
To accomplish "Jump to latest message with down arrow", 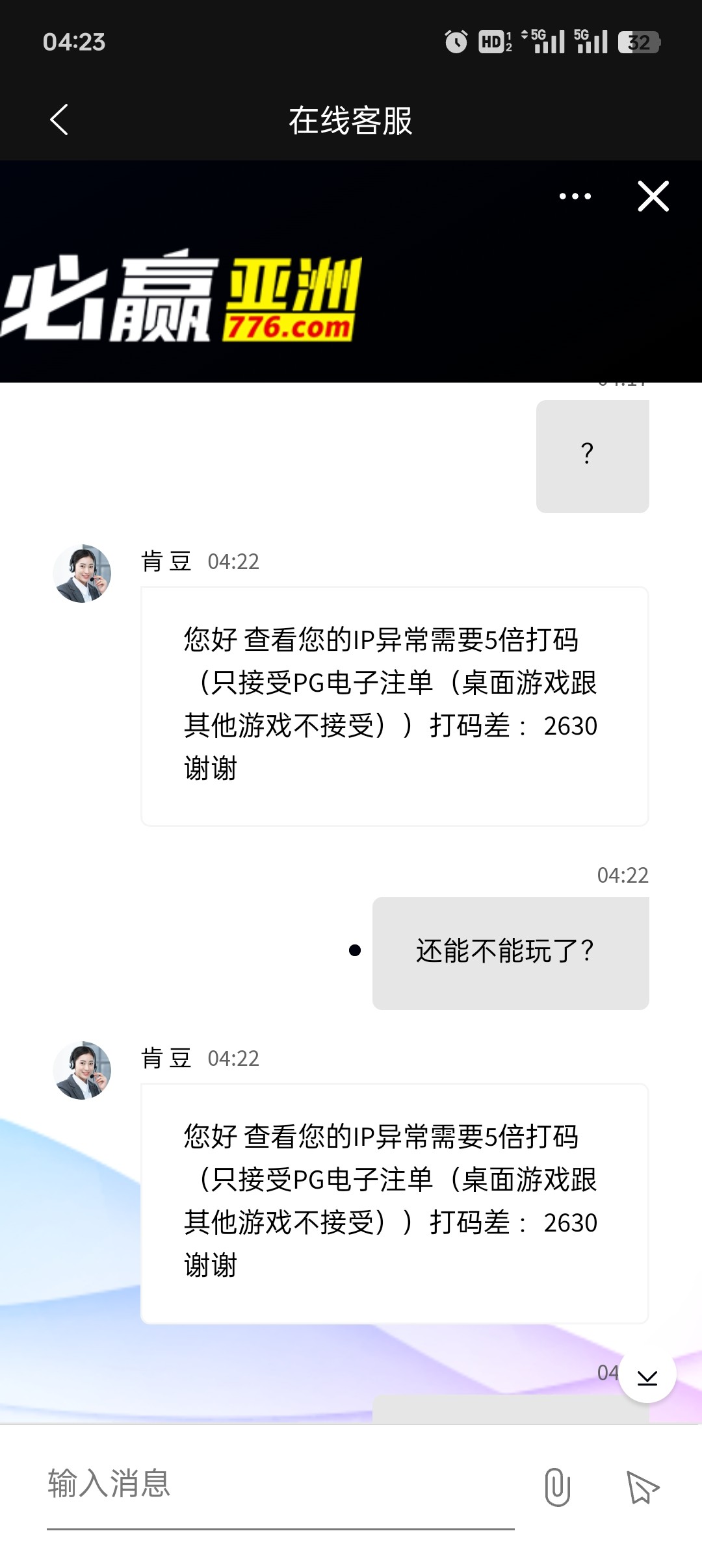I will (647, 1374).
